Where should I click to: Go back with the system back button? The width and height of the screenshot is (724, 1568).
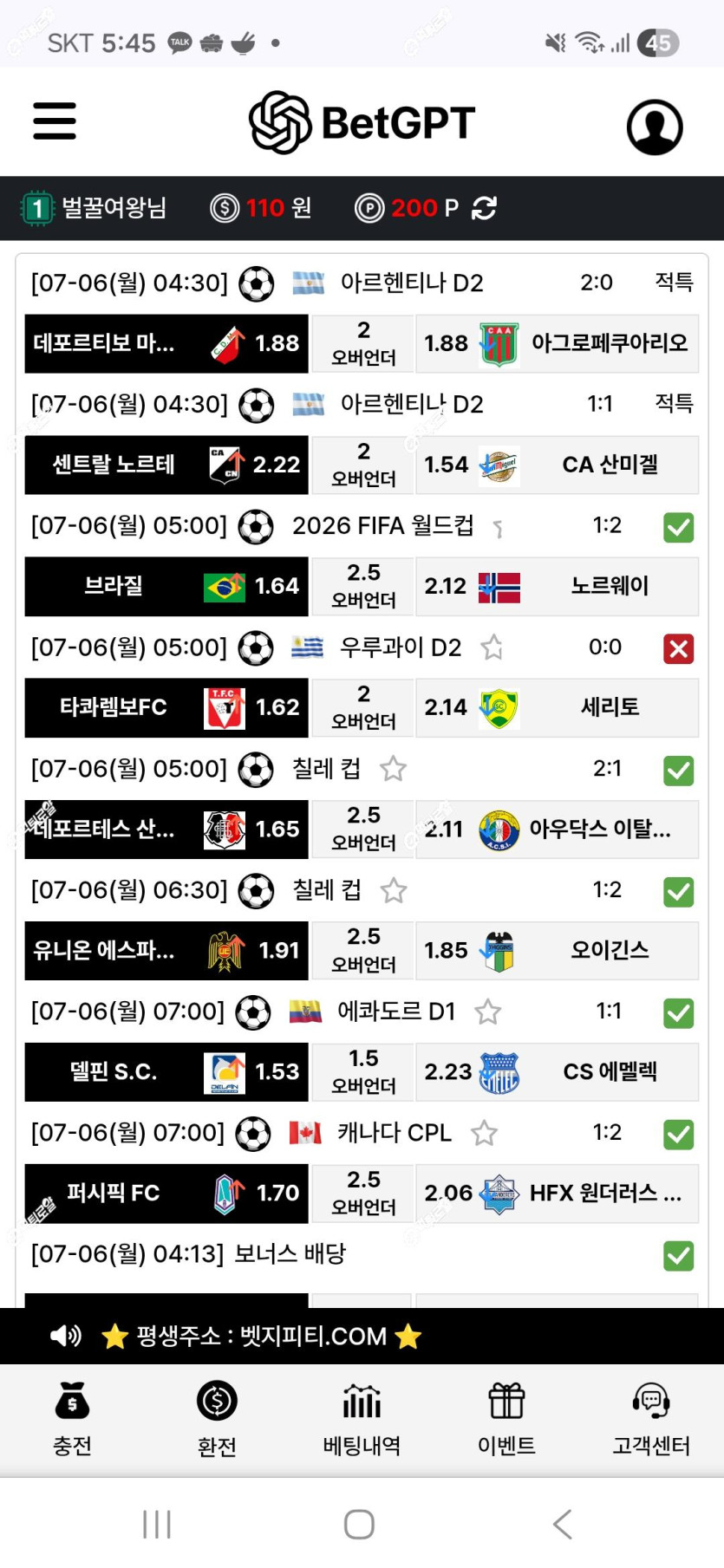pyautogui.click(x=563, y=1524)
